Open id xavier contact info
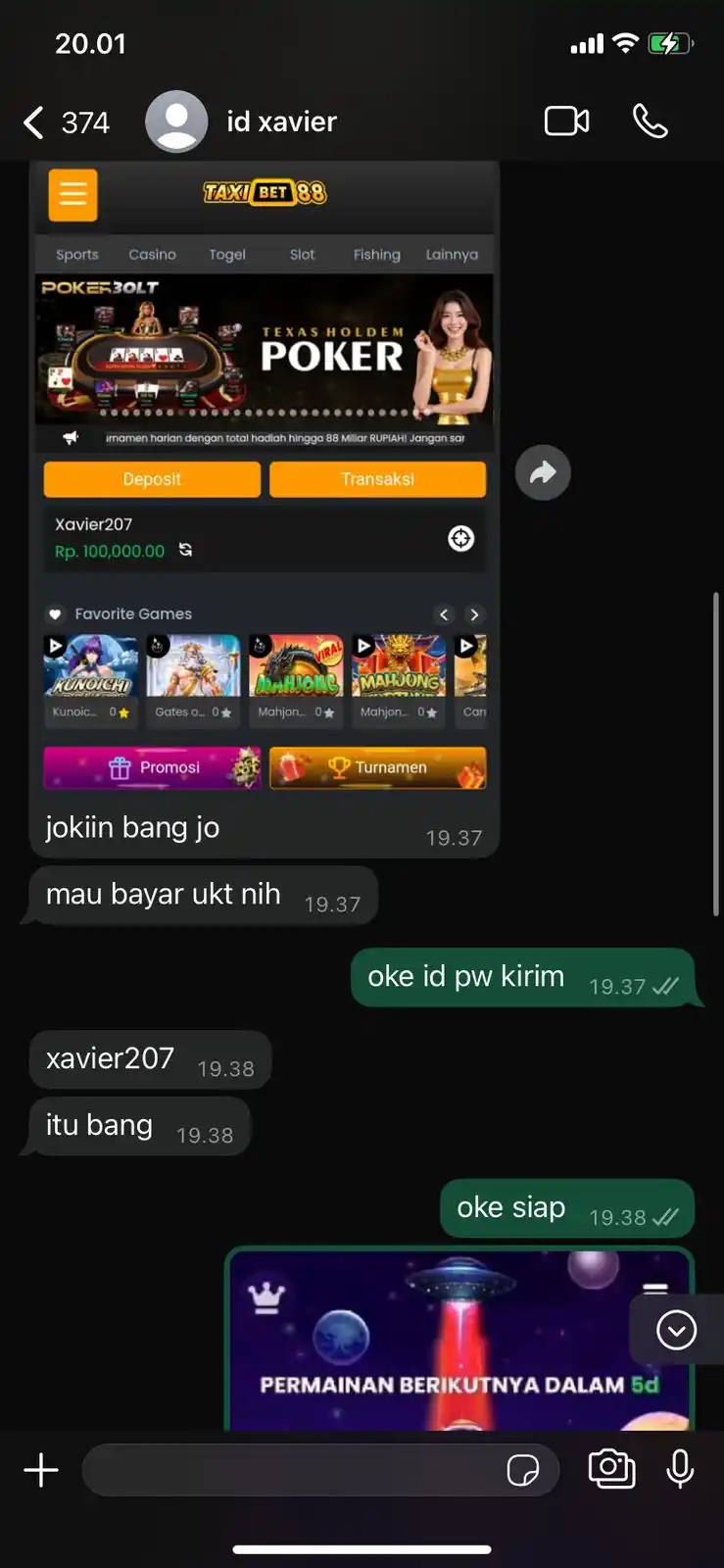724x1568 pixels. click(x=281, y=122)
